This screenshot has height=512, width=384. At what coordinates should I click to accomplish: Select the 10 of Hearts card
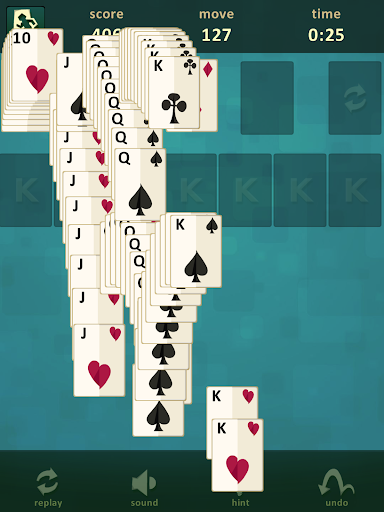37,65
